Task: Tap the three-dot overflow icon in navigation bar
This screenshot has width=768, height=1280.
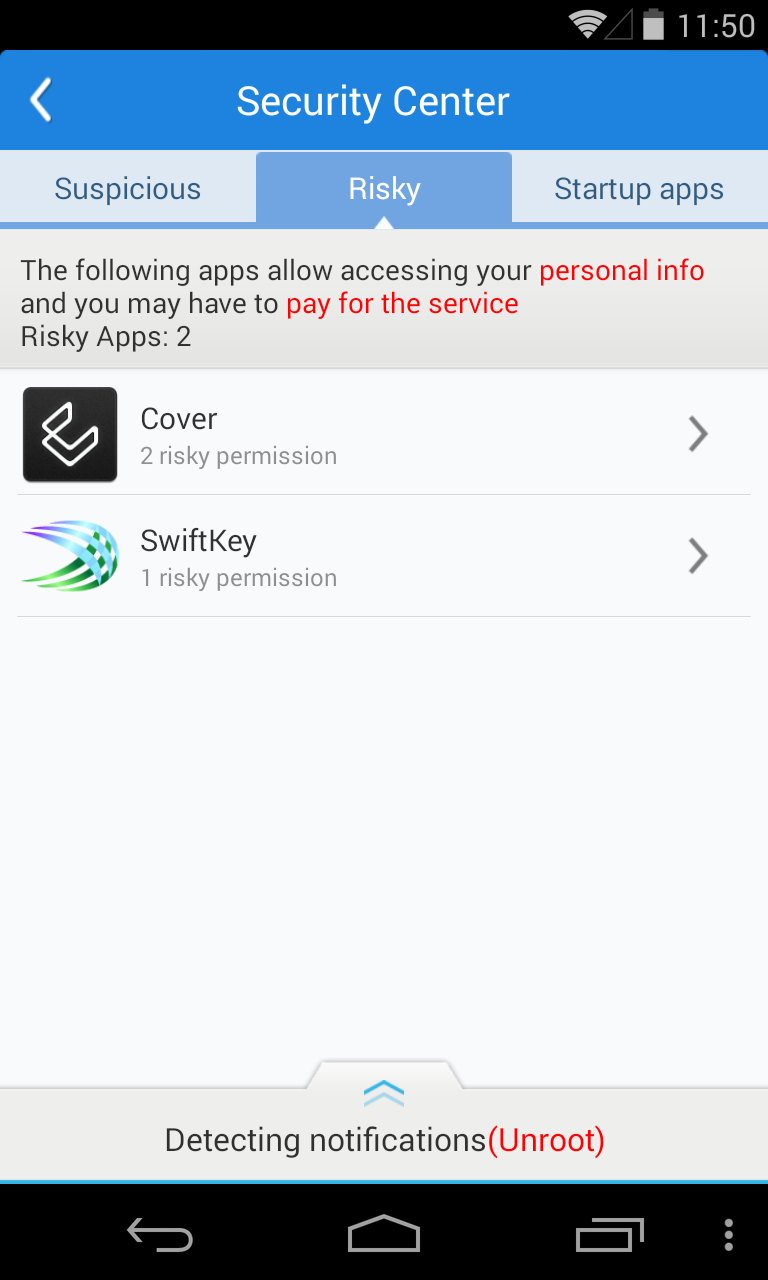Action: pos(728,1235)
